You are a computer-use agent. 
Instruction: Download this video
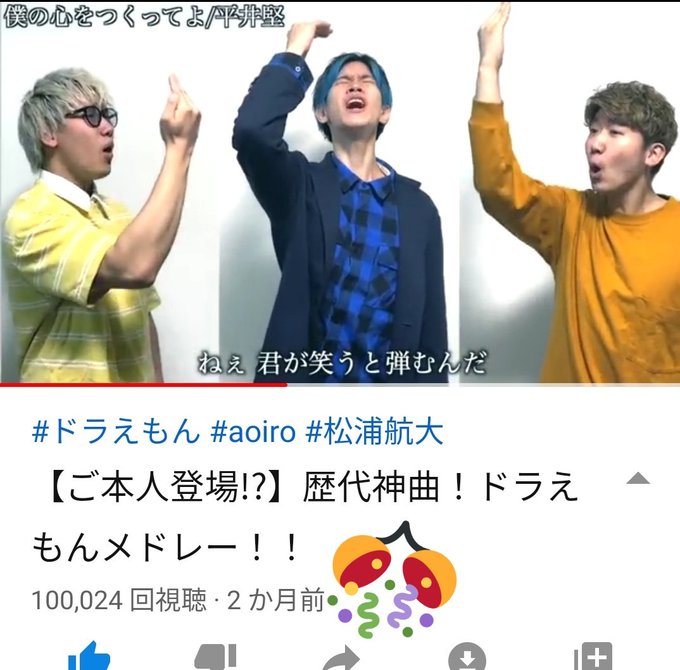pyautogui.click(x=466, y=656)
